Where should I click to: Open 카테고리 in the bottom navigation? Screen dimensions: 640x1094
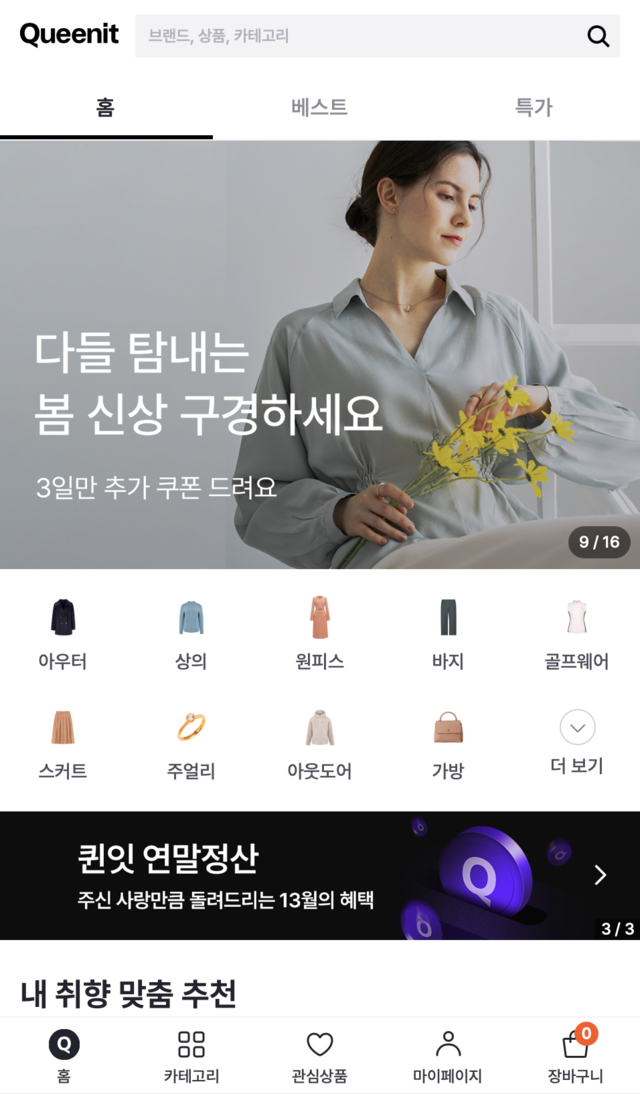pyautogui.click(x=191, y=1057)
